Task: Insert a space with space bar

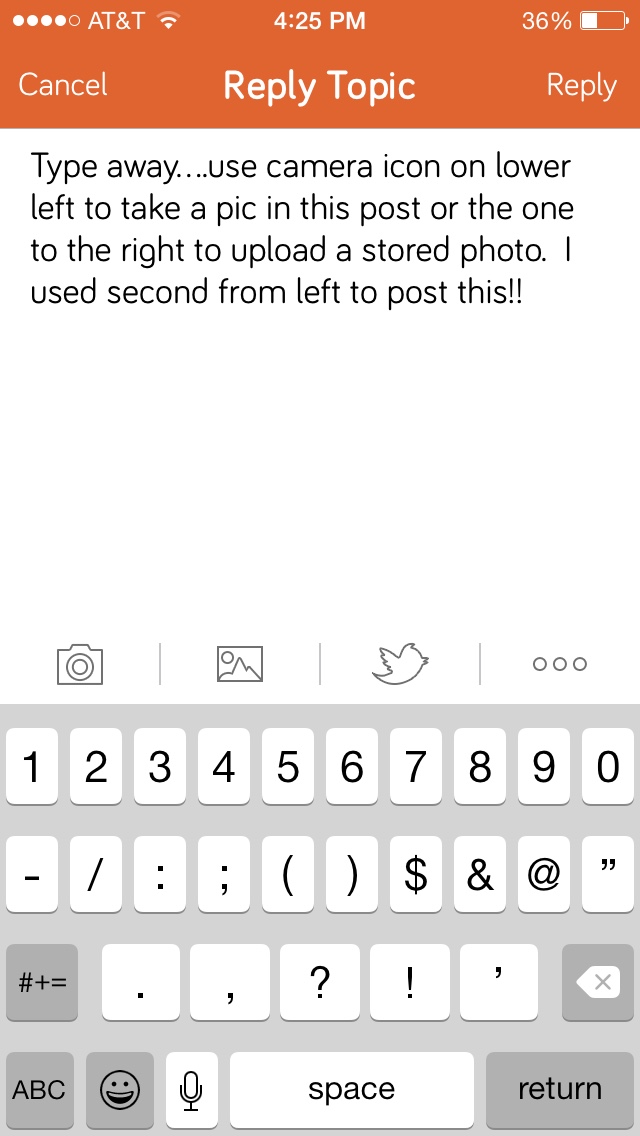Action: [x=352, y=1088]
